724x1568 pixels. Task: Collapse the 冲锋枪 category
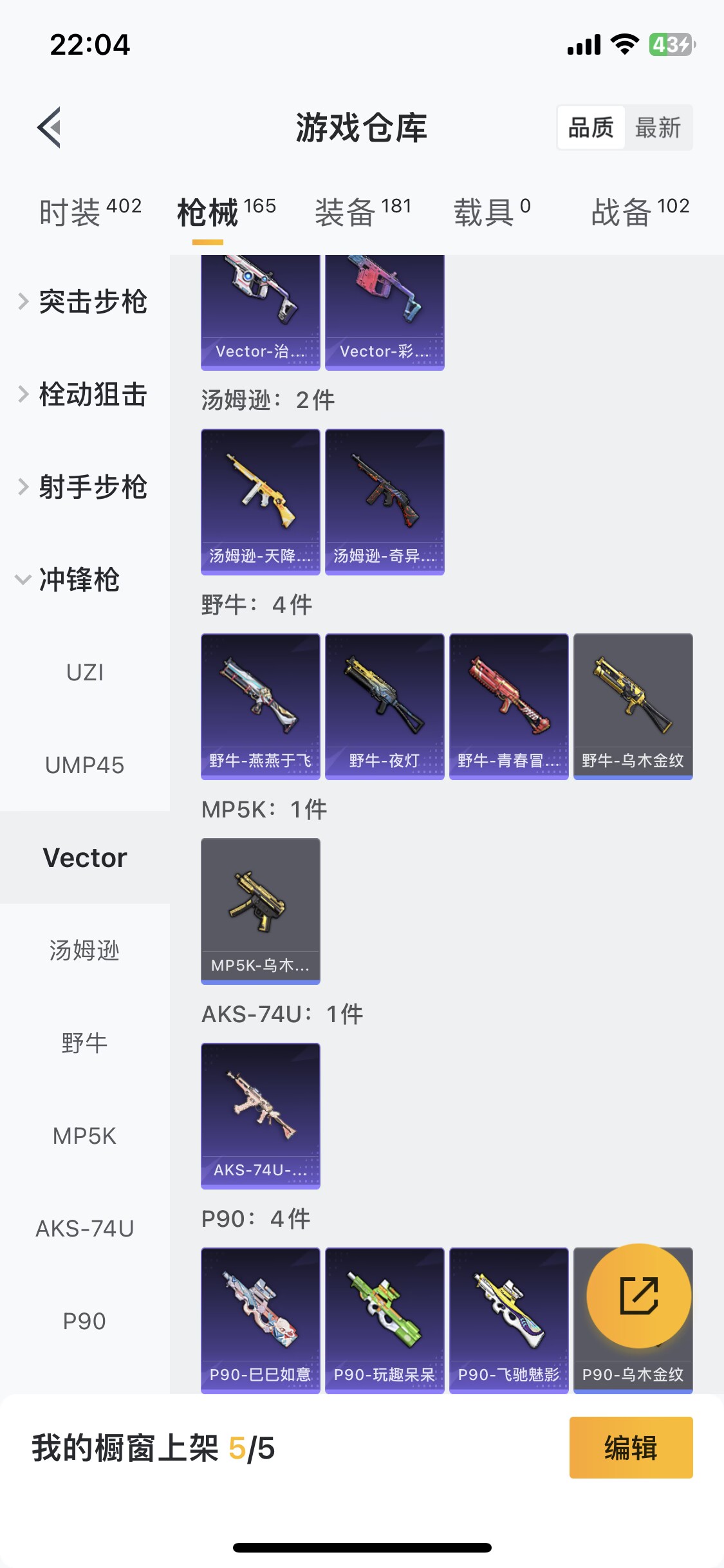click(71, 580)
